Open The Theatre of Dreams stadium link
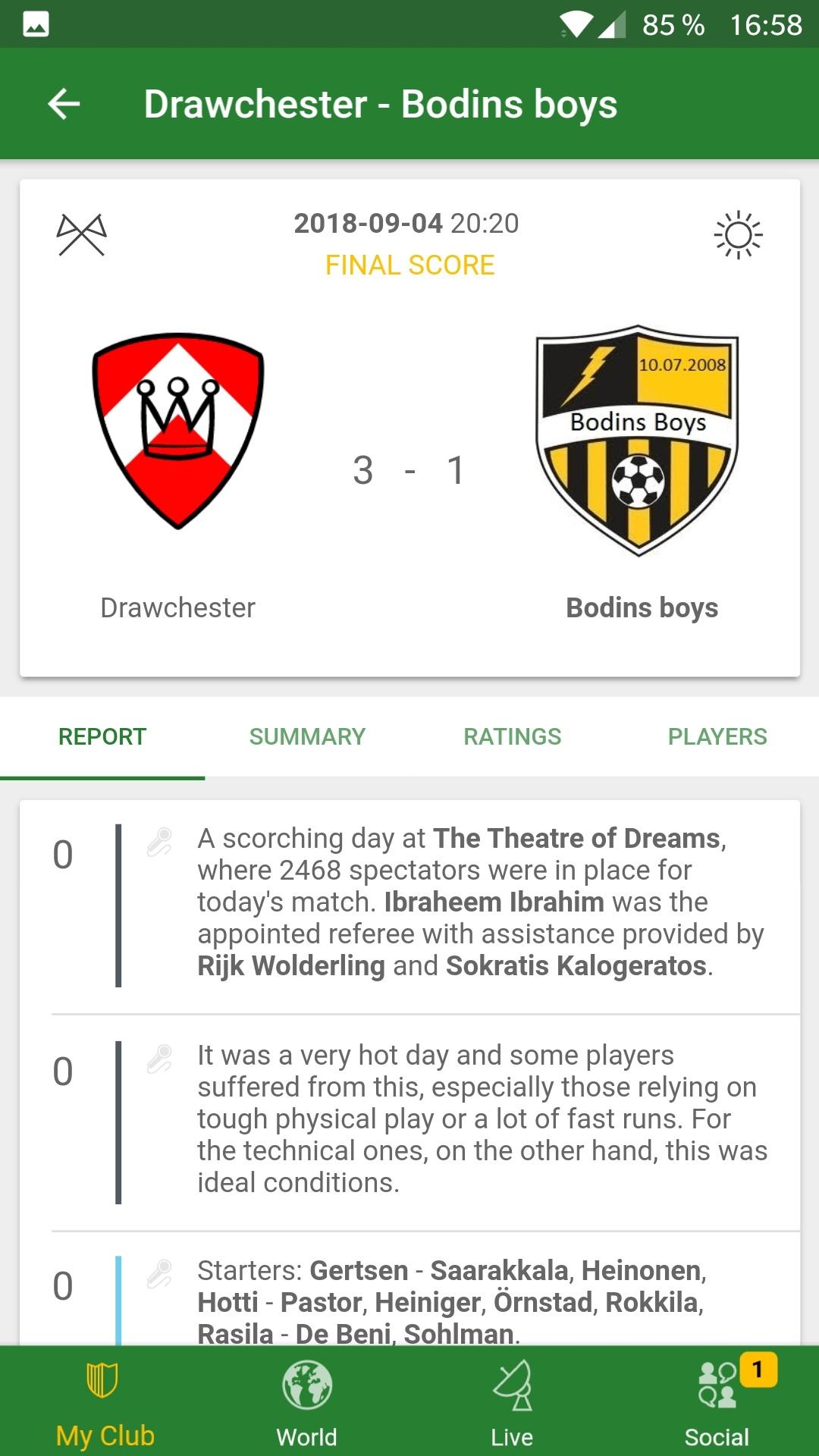The image size is (819, 1456). pos(576,839)
